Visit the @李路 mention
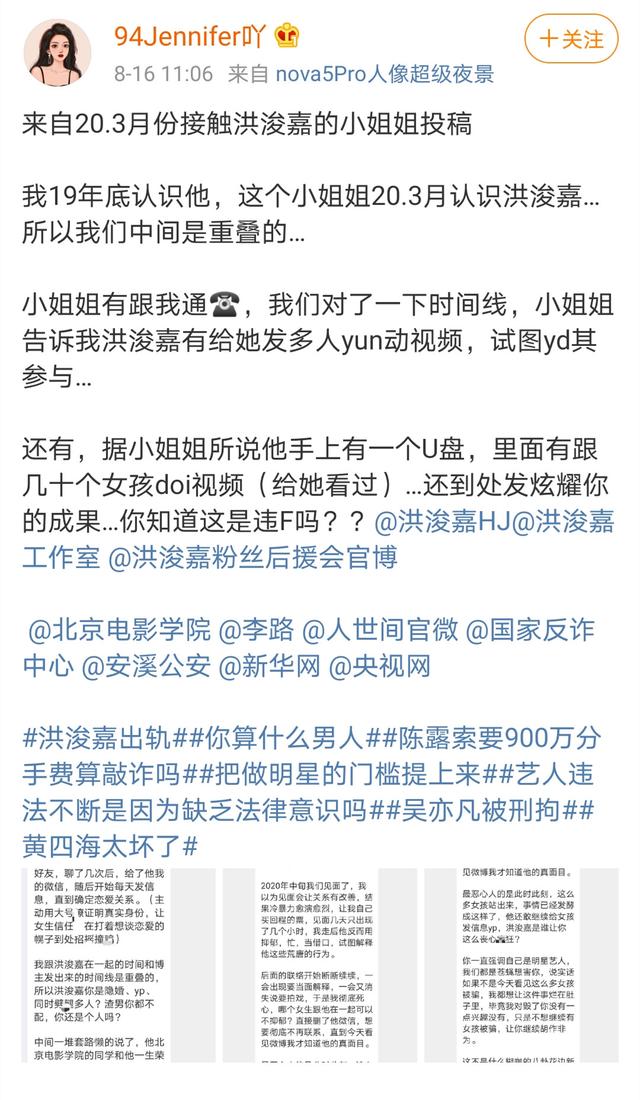Image resolution: width=640 pixels, height=1100 pixels. [x=256, y=631]
